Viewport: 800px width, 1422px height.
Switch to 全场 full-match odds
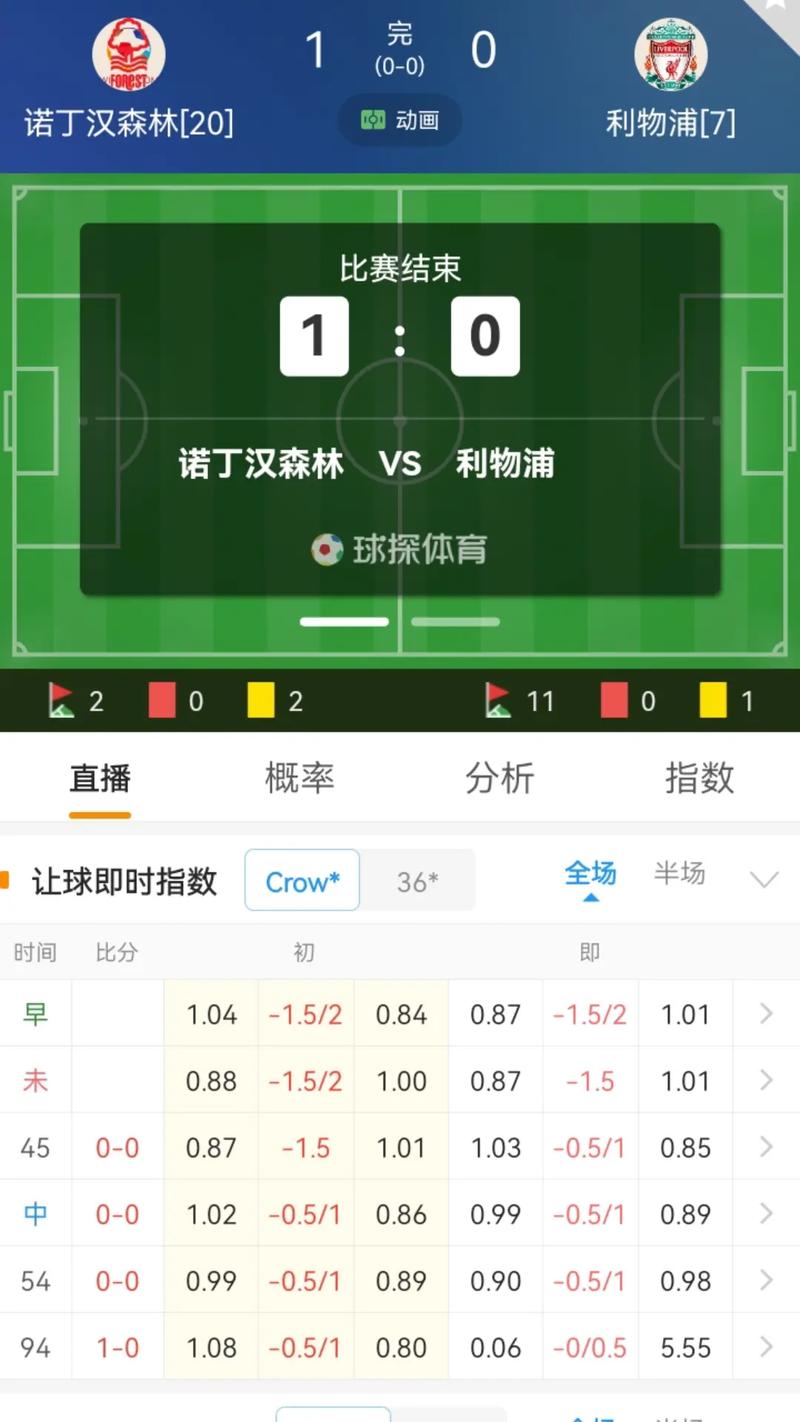pos(590,874)
